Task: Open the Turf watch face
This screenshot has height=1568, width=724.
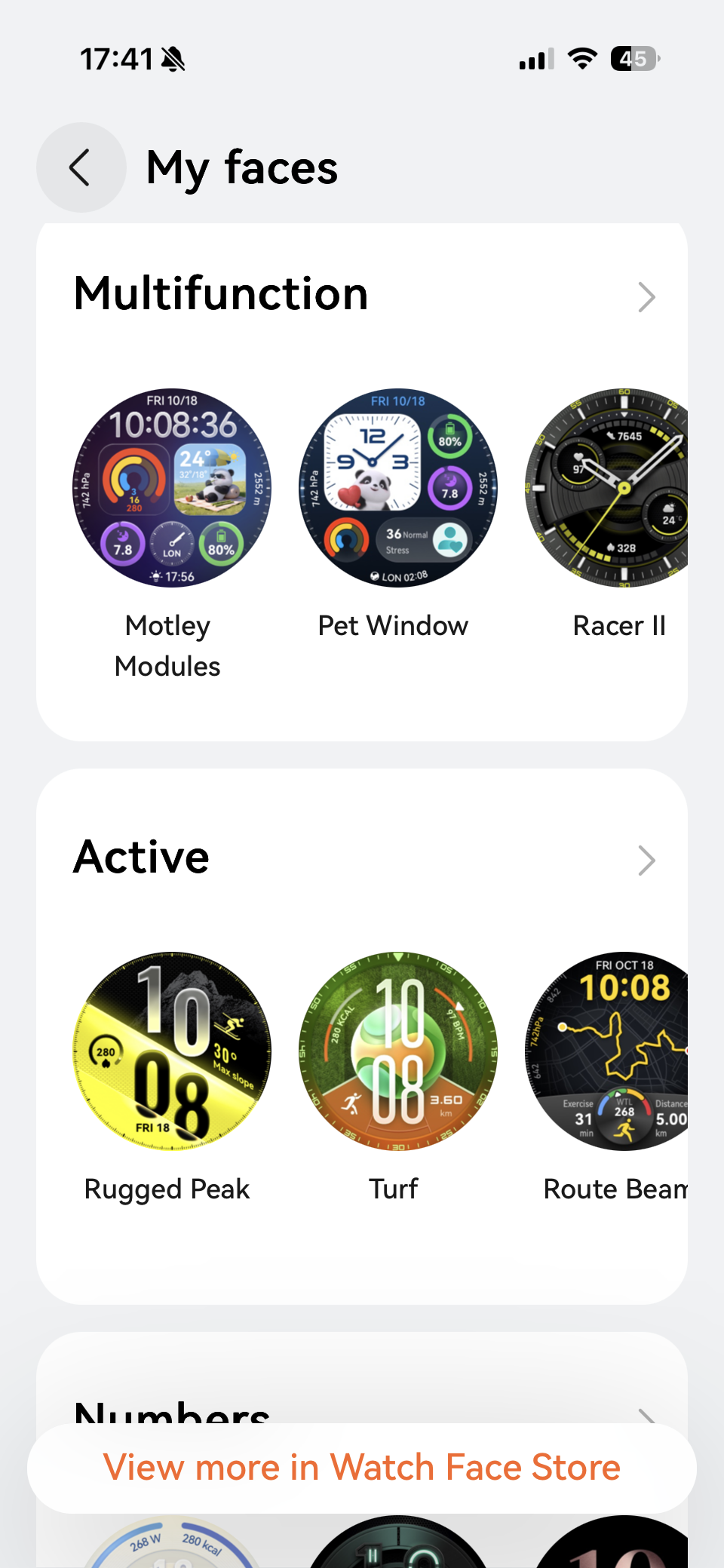Action: click(x=398, y=1051)
